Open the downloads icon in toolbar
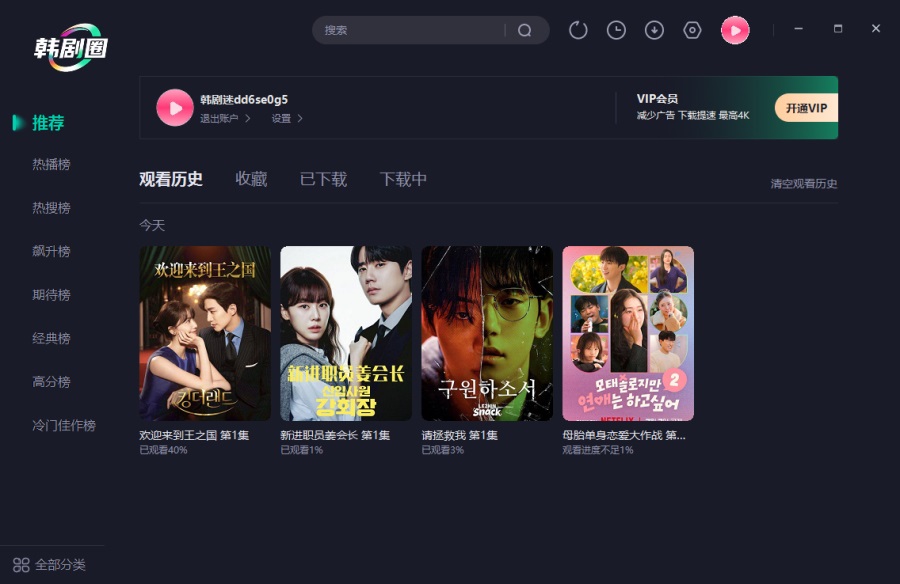 654,30
